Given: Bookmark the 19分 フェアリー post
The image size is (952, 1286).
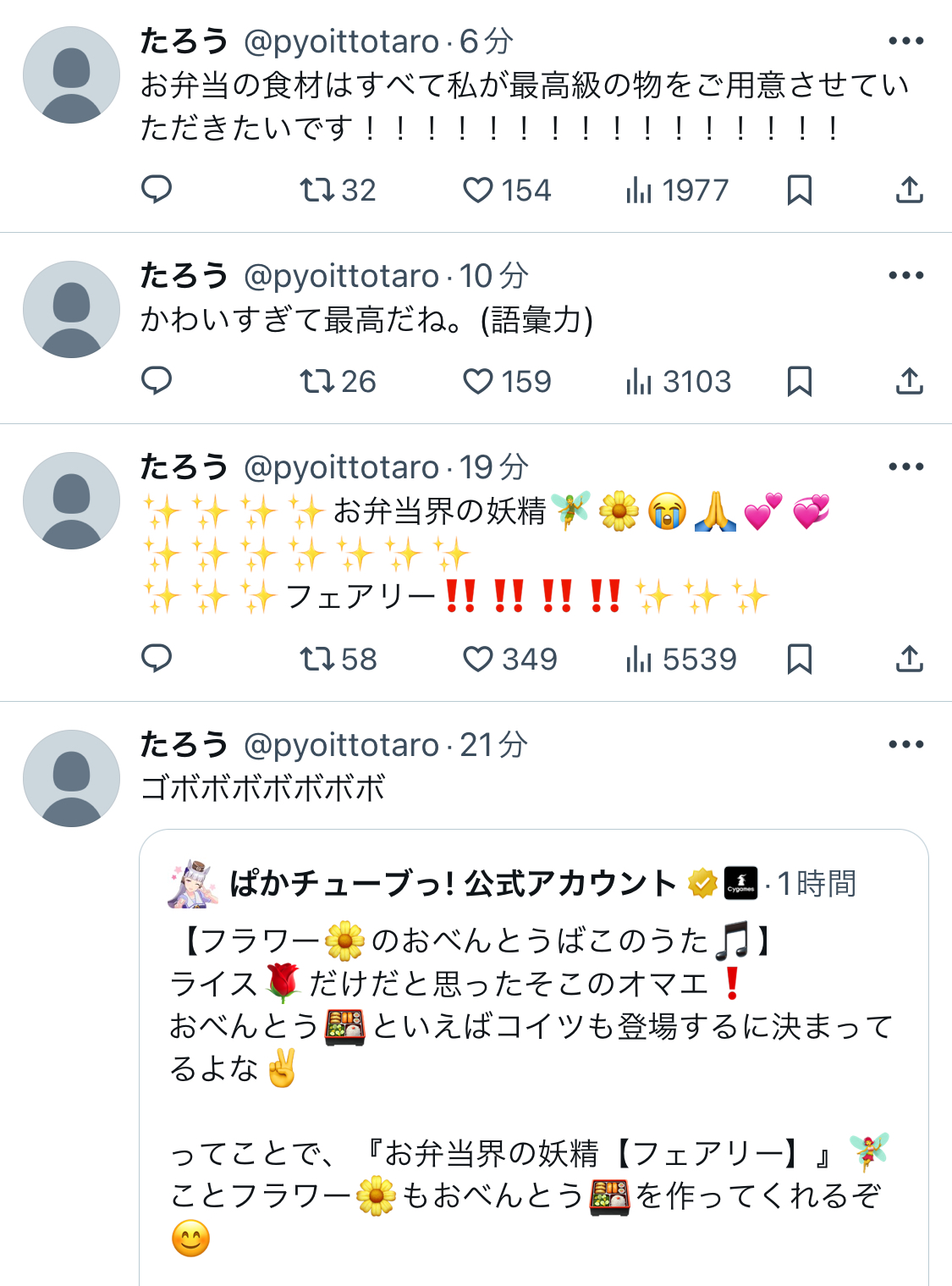Looking at the screenshot, I should (x=799, y=659).
